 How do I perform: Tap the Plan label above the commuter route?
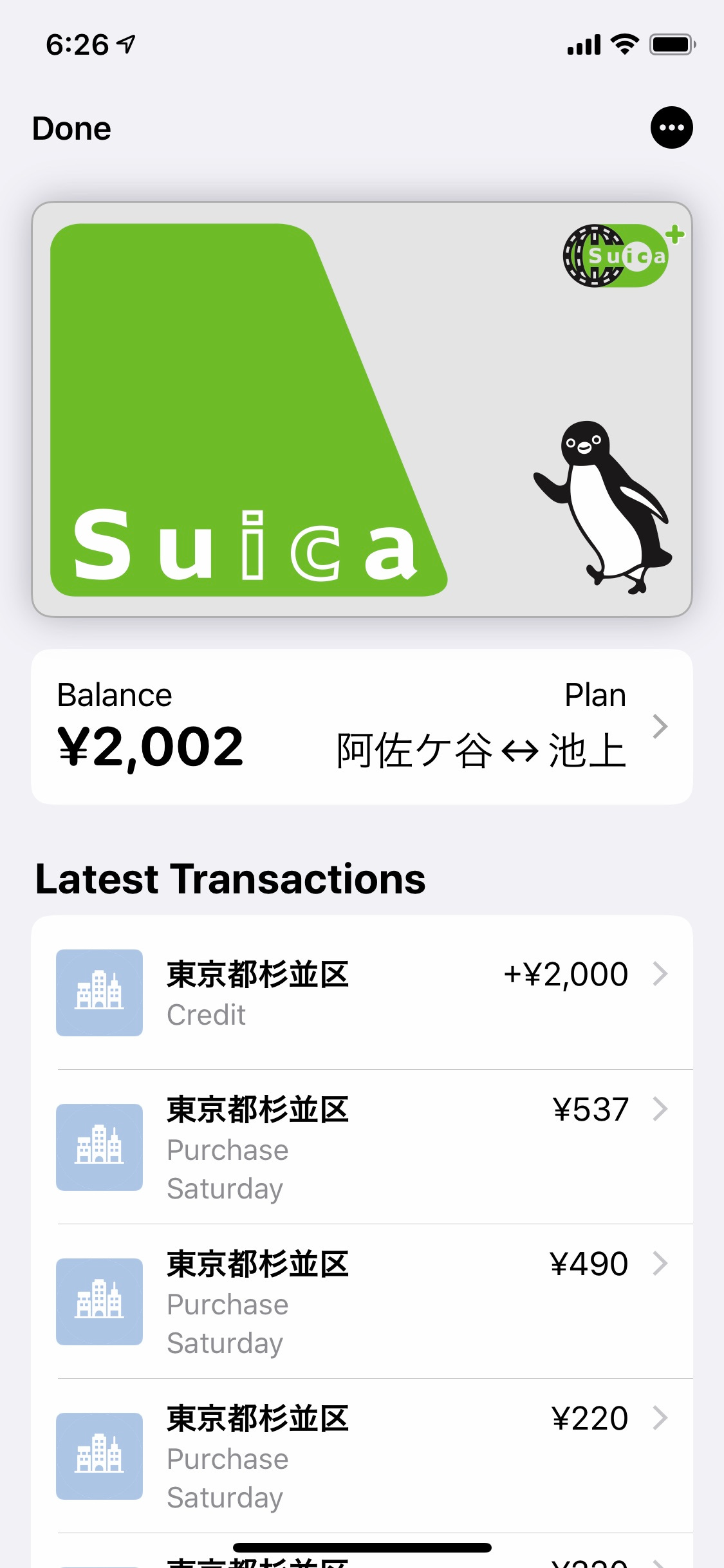point(595,695)
